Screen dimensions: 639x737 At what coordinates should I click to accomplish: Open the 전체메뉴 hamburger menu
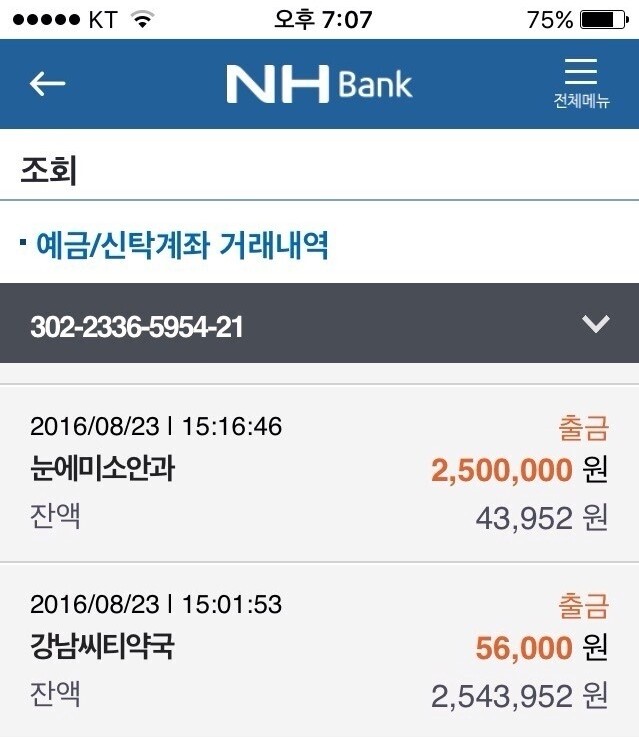pyautogui.click(x=581, y=82)
